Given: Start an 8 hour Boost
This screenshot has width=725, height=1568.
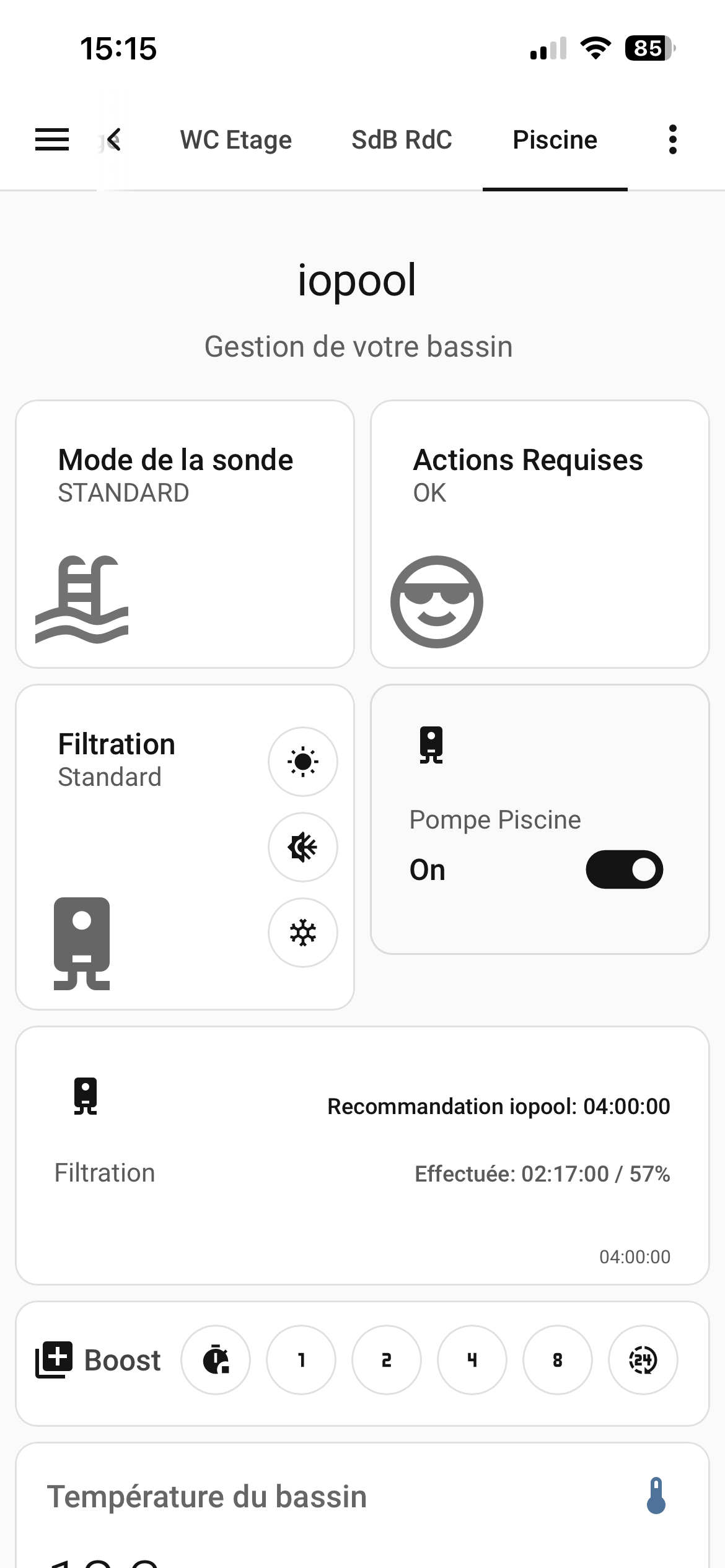Looking at the screenshot, I should point(558,1360).
